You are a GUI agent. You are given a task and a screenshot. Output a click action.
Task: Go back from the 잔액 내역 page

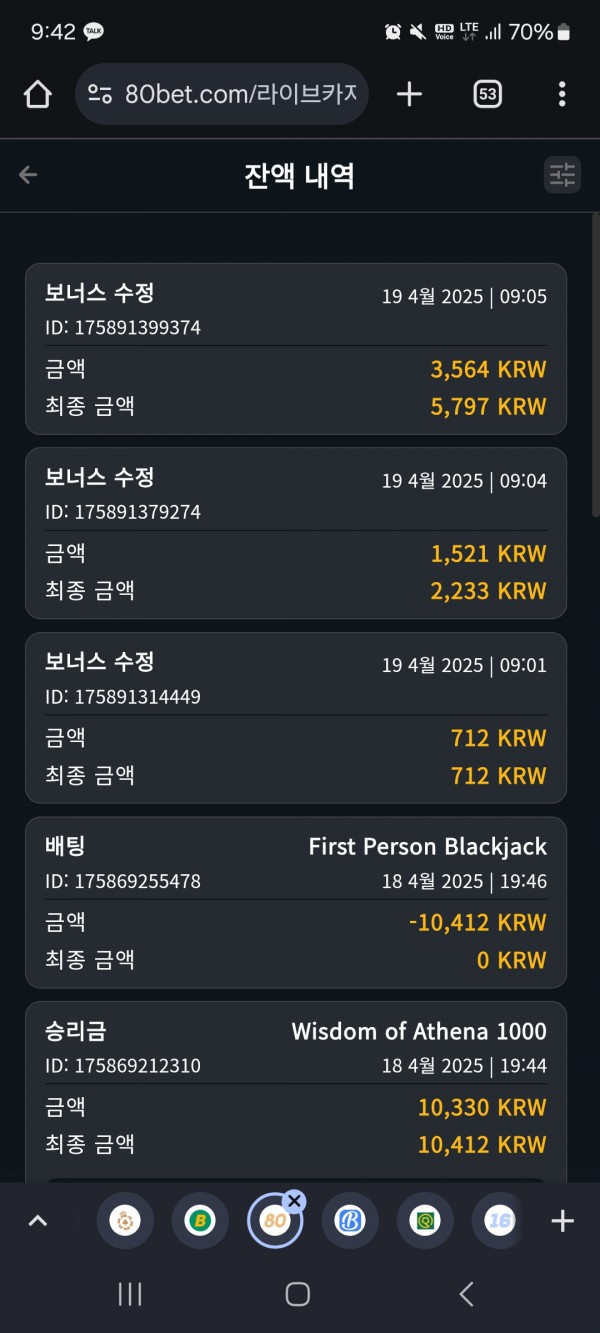pos(28,175)
